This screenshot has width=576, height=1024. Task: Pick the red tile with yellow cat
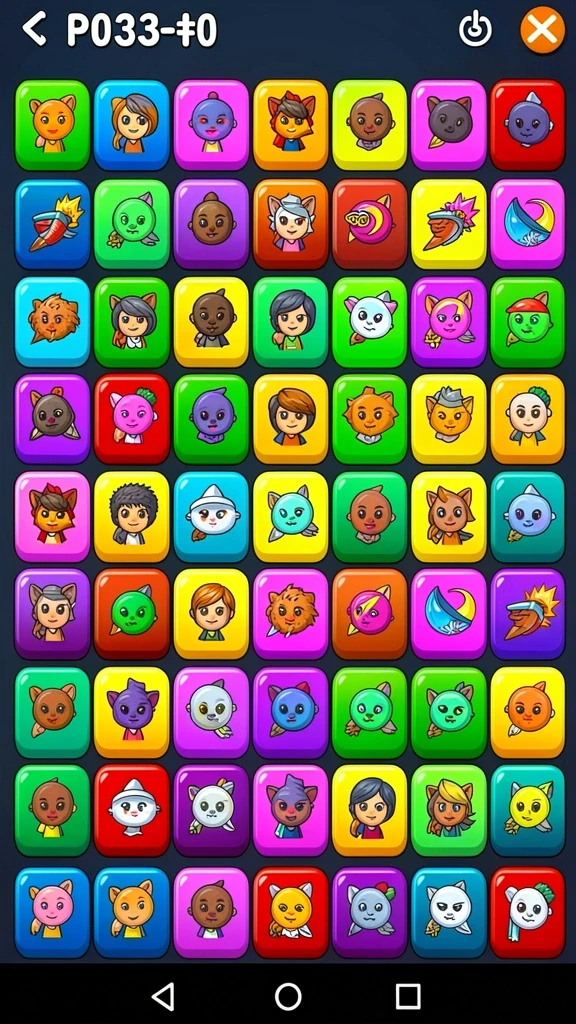[291, 912]
